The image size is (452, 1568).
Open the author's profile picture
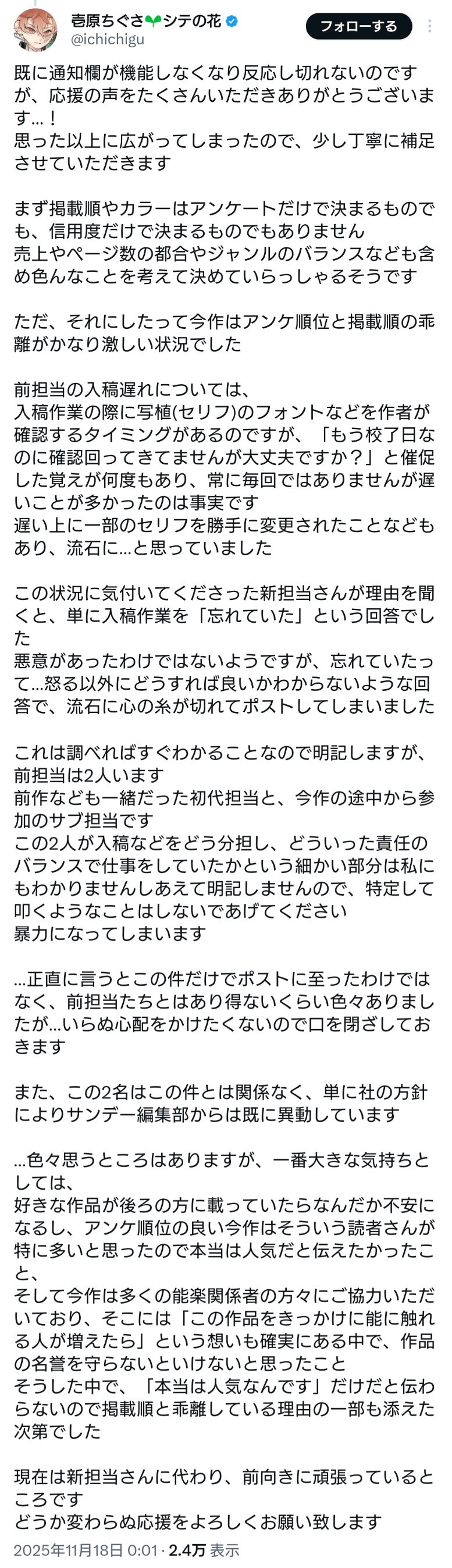[36, 30]
